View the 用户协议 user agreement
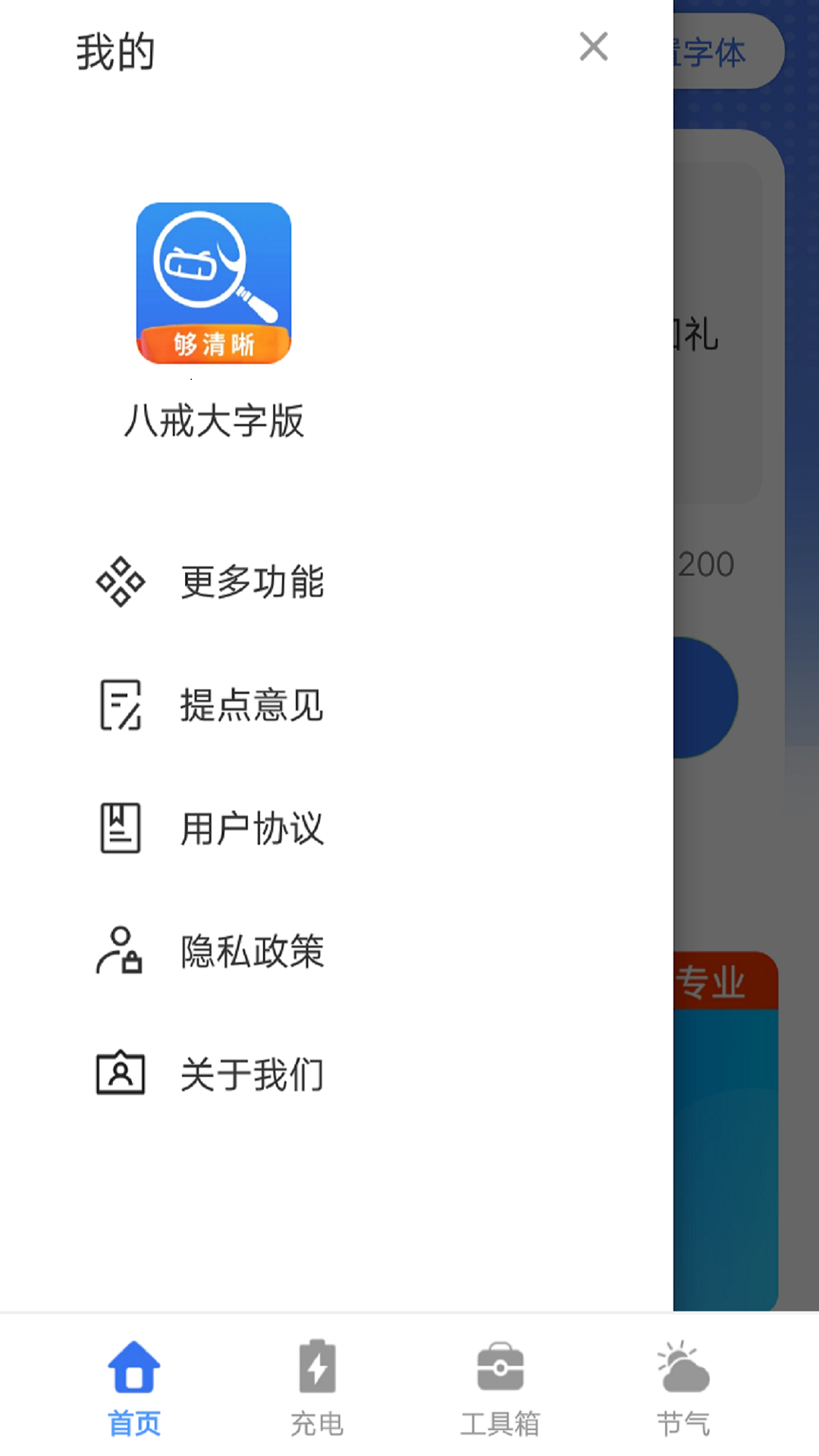This screenshot has height=1456, width=819. (337, 828)
